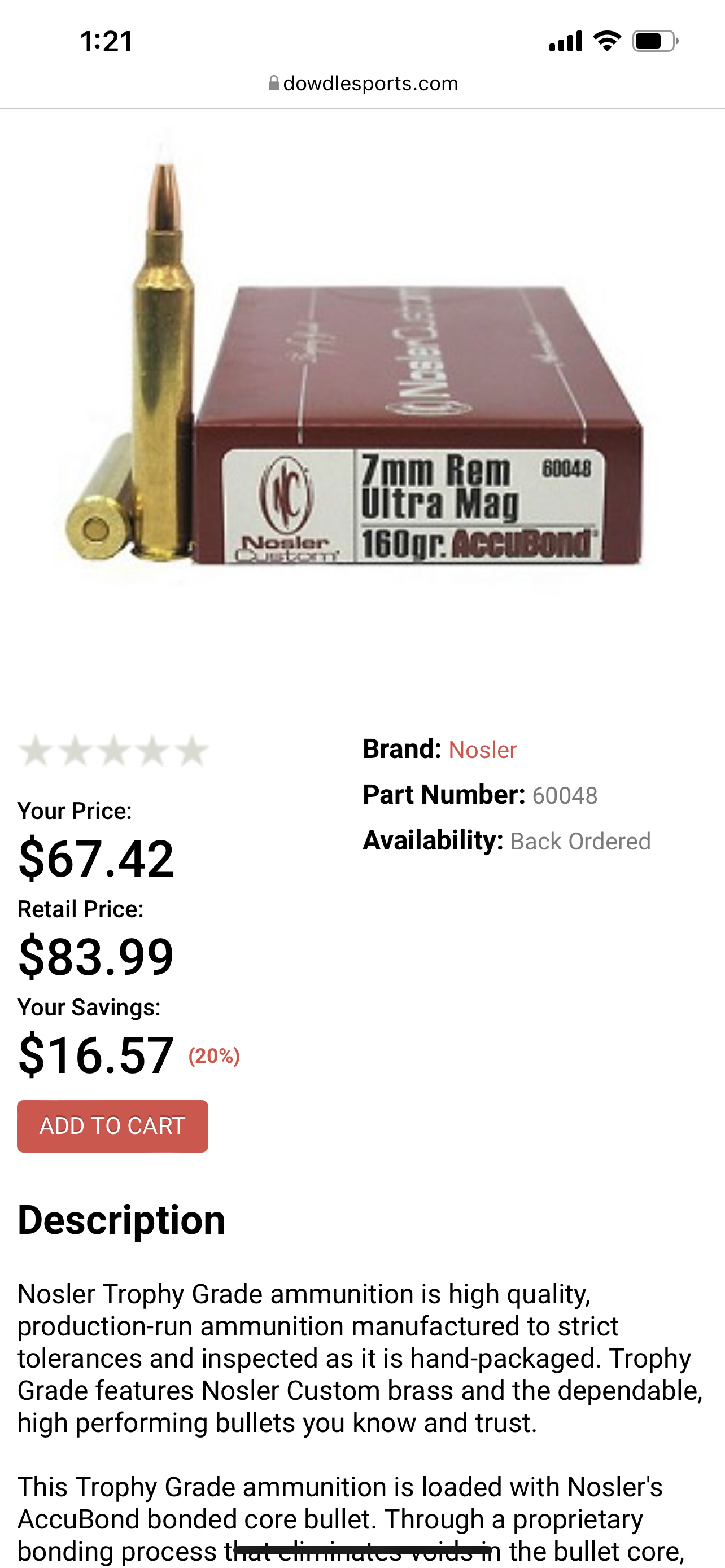The image size is (725, 1568).
Task: Open the Nosler brand link
Action: pos(482,750)
